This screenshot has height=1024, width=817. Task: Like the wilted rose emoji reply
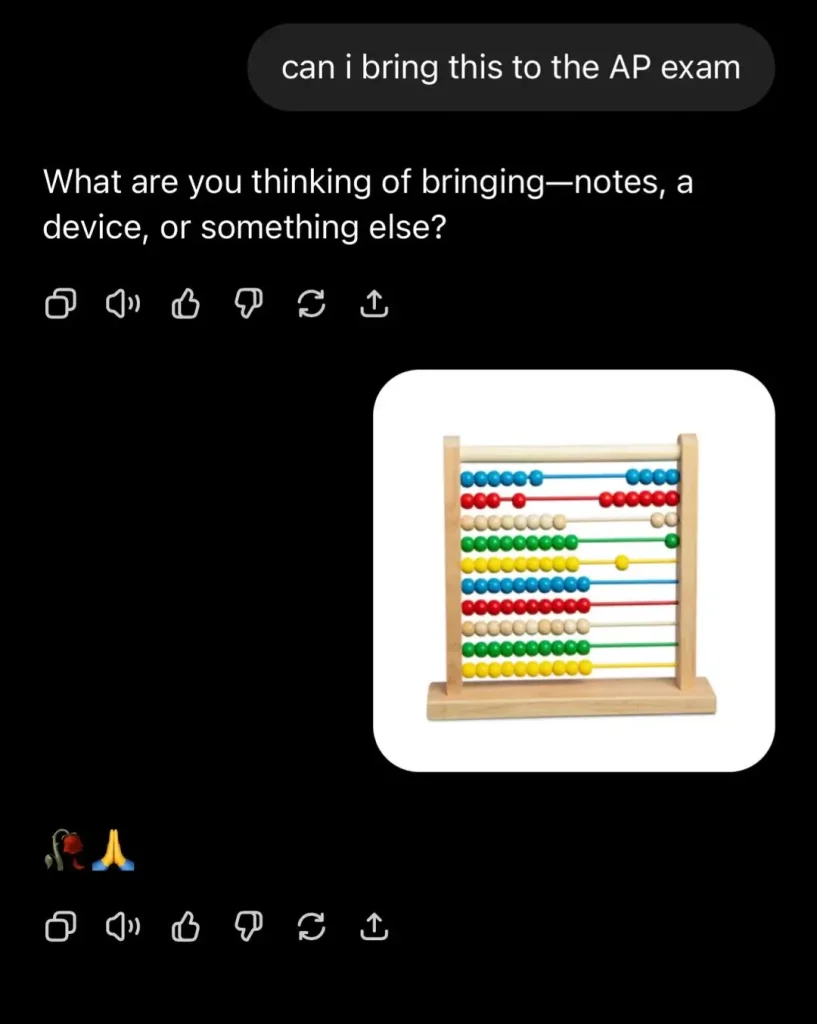185,927
